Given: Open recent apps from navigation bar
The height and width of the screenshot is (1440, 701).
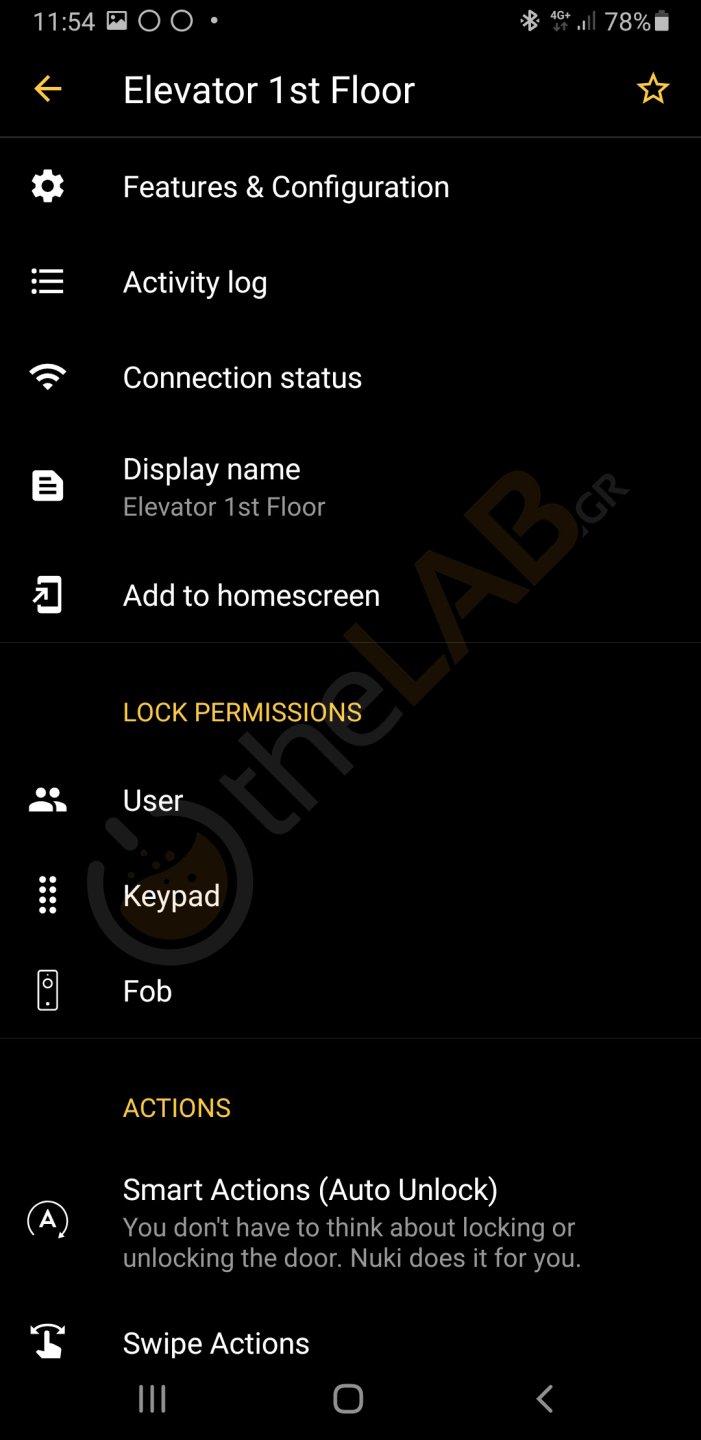Looking at the screenshot, I should (x=152, y=1399).
